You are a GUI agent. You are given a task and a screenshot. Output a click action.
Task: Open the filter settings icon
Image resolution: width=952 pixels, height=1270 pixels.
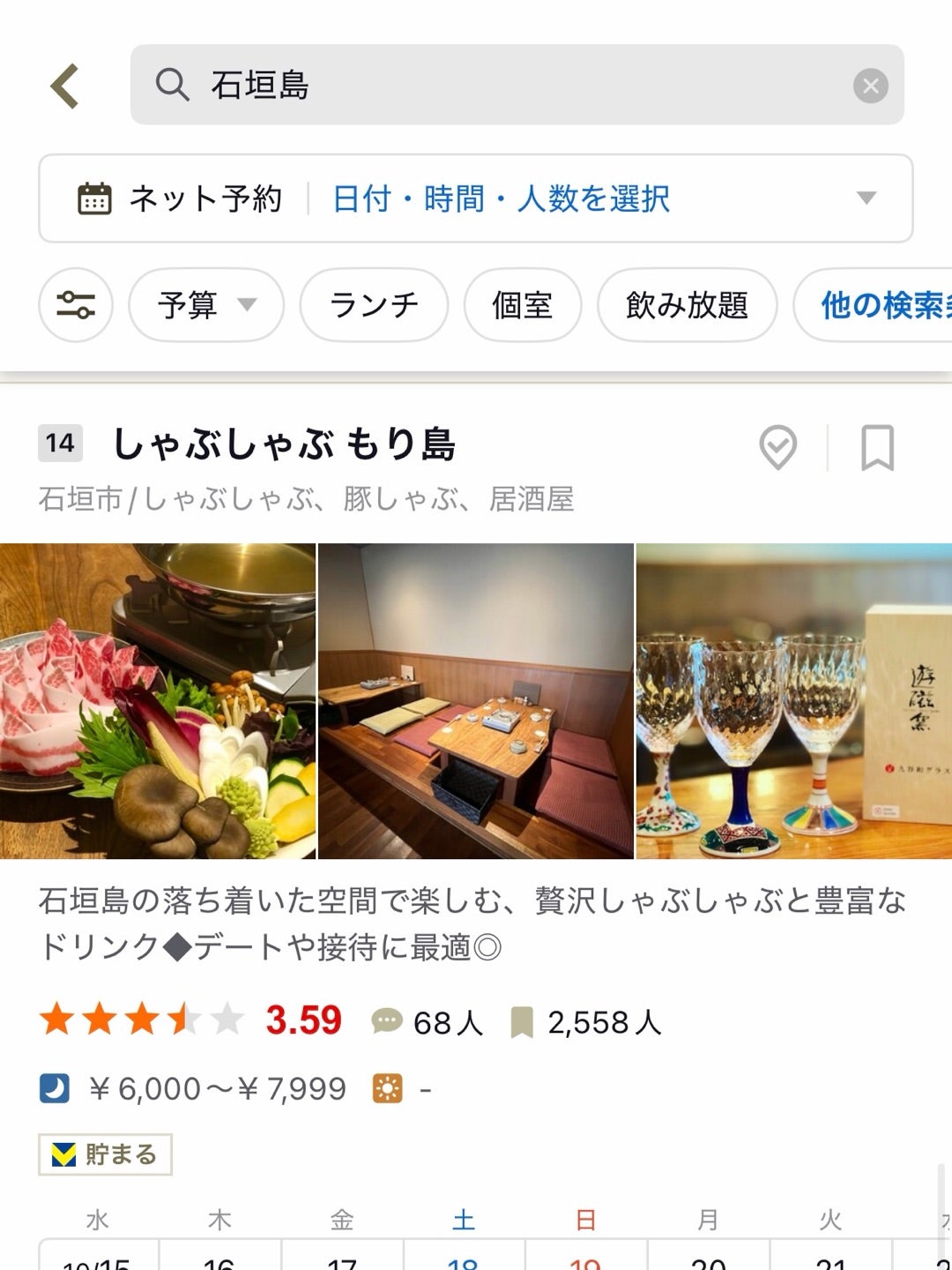tap(76, 305)
